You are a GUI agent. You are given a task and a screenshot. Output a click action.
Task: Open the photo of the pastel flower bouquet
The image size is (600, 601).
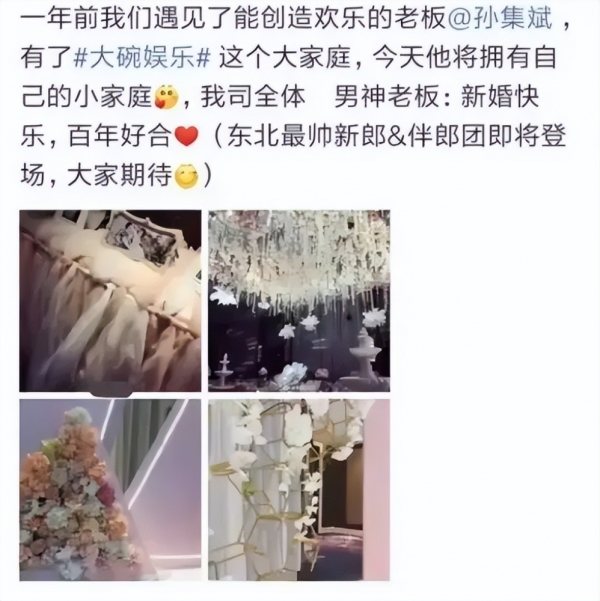(110, 490)
